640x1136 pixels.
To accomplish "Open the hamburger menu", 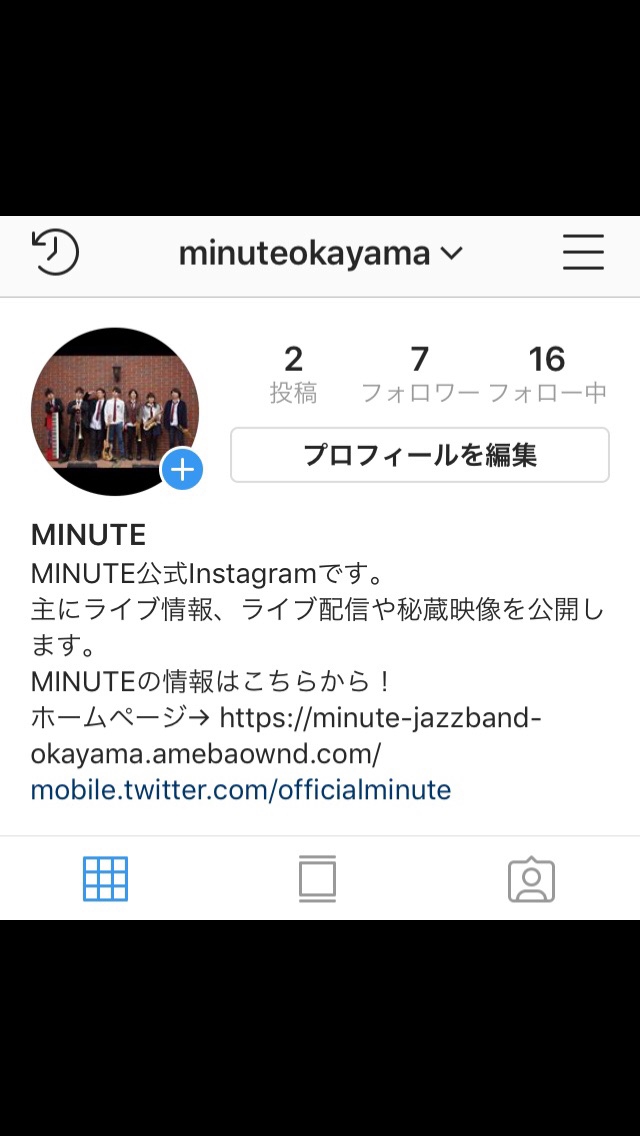I will (583, 252).
